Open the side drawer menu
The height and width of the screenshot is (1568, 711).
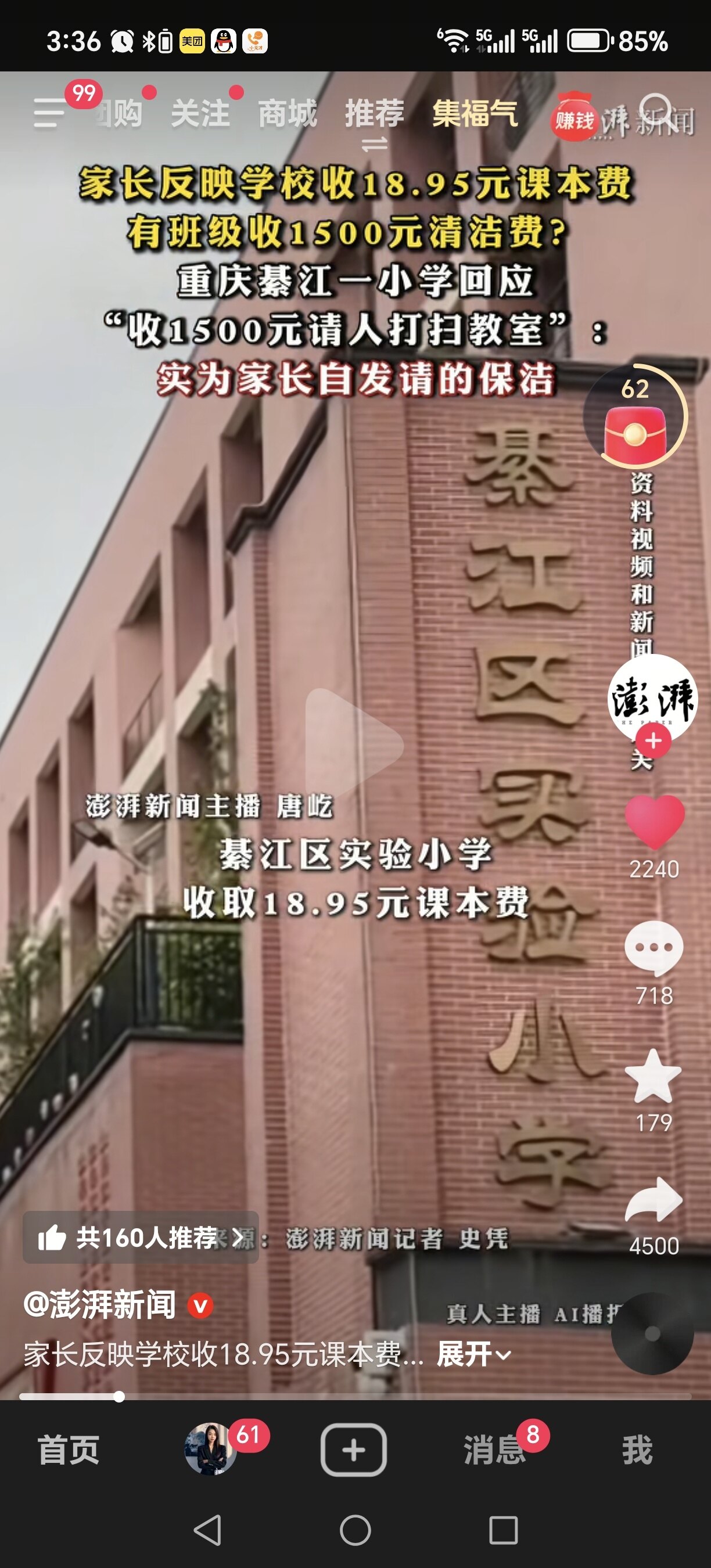pyautogui.click(x=49, y=113)
